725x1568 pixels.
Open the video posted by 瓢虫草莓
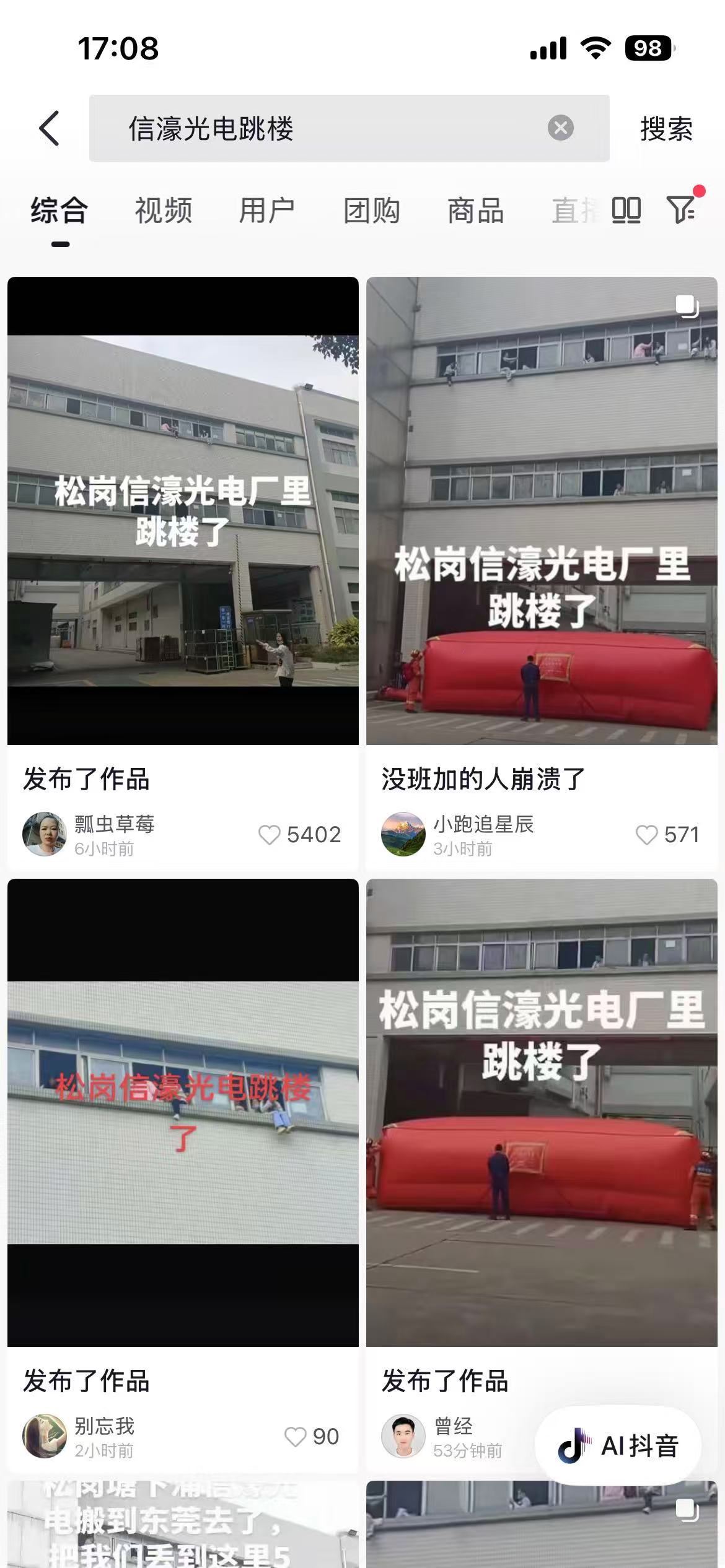pyautogui.click(x=183, y=510)
